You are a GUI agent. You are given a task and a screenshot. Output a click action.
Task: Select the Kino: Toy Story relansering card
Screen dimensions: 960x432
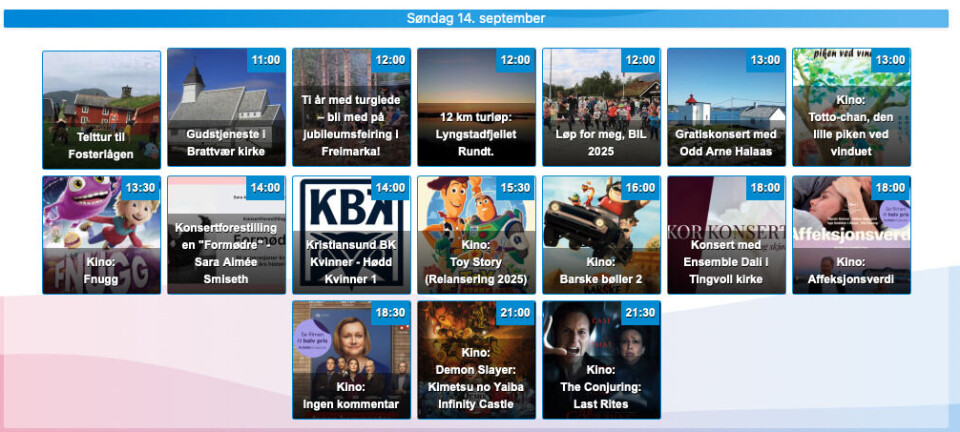pos(476,235)
